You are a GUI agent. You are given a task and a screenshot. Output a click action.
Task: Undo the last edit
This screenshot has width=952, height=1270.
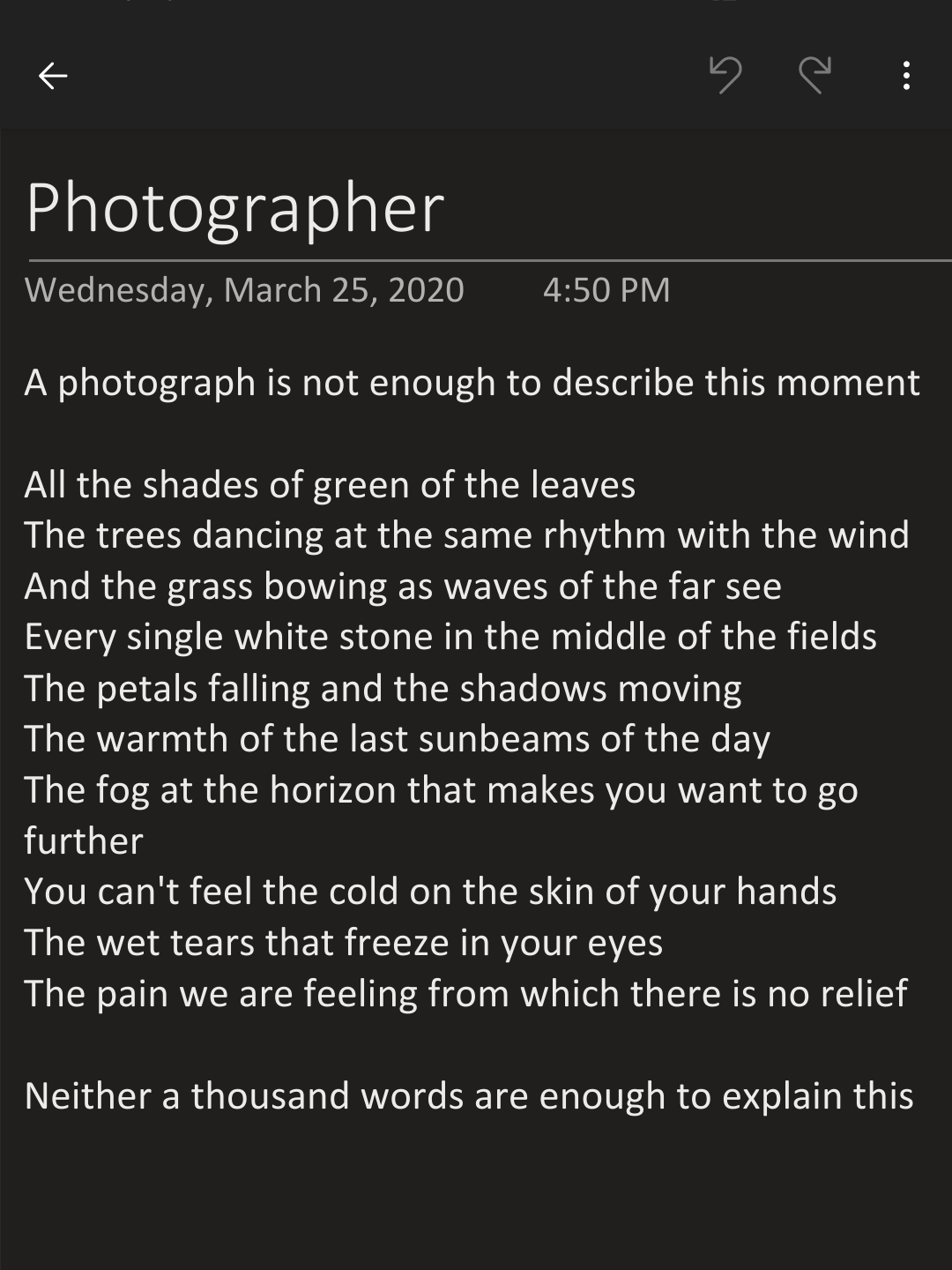click(725, 75)
